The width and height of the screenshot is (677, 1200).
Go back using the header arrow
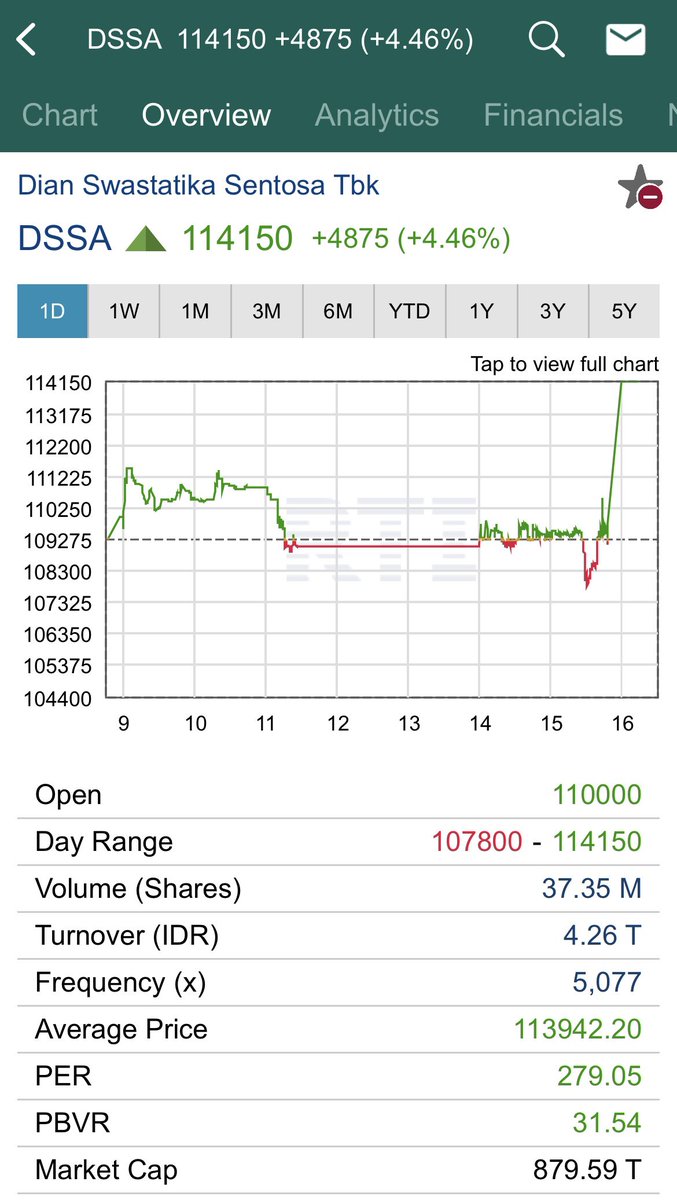[27, 40]
